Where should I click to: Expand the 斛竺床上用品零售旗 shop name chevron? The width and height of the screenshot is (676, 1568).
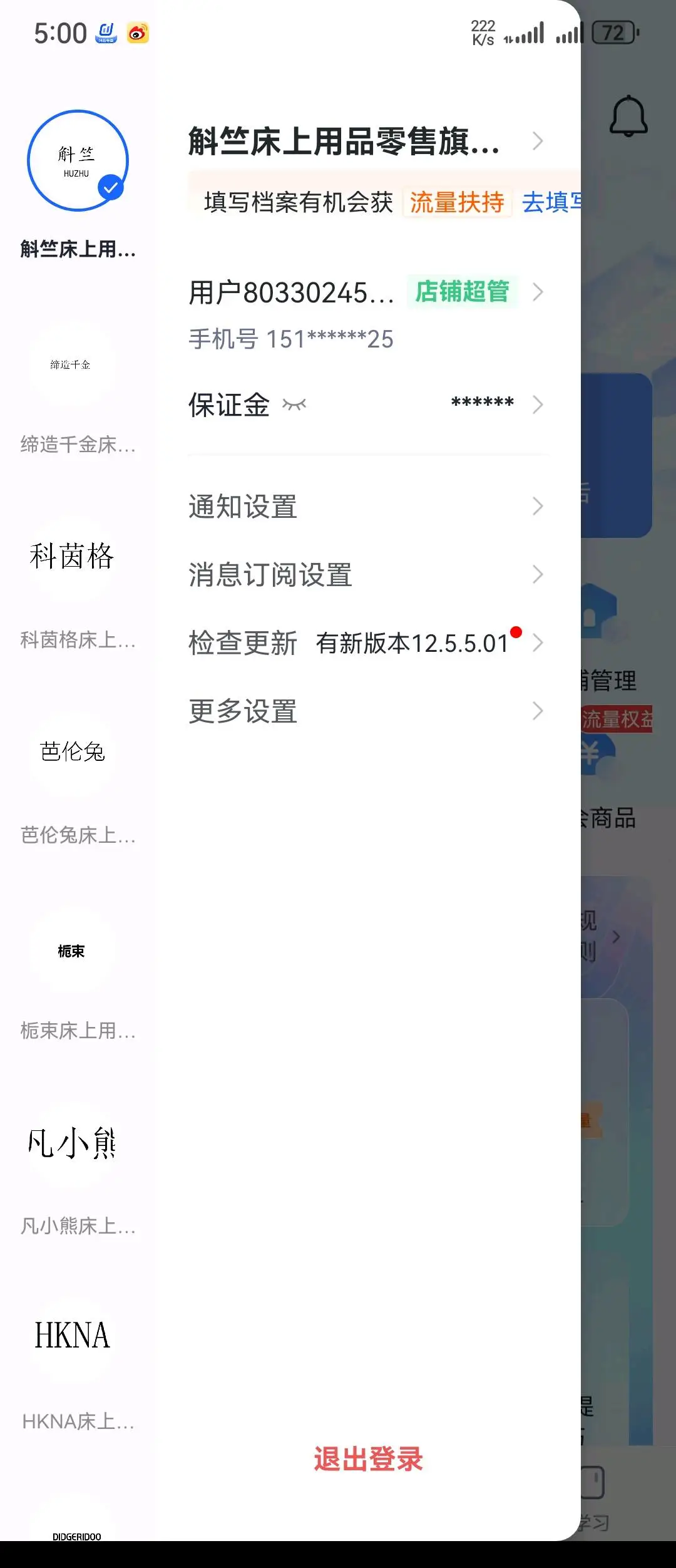pos(538,142)
